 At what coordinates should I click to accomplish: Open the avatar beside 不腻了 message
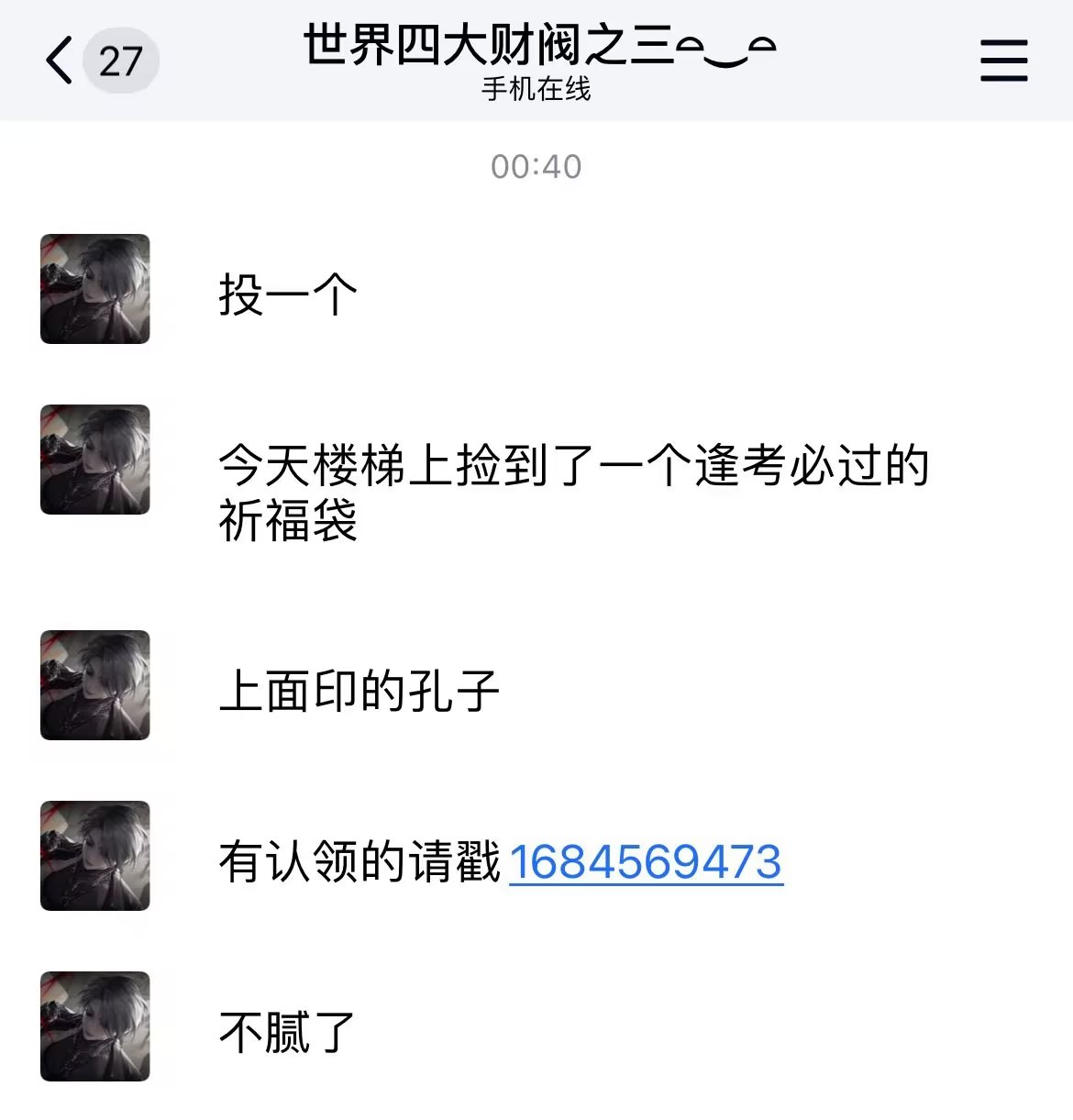pos(95,1026)
